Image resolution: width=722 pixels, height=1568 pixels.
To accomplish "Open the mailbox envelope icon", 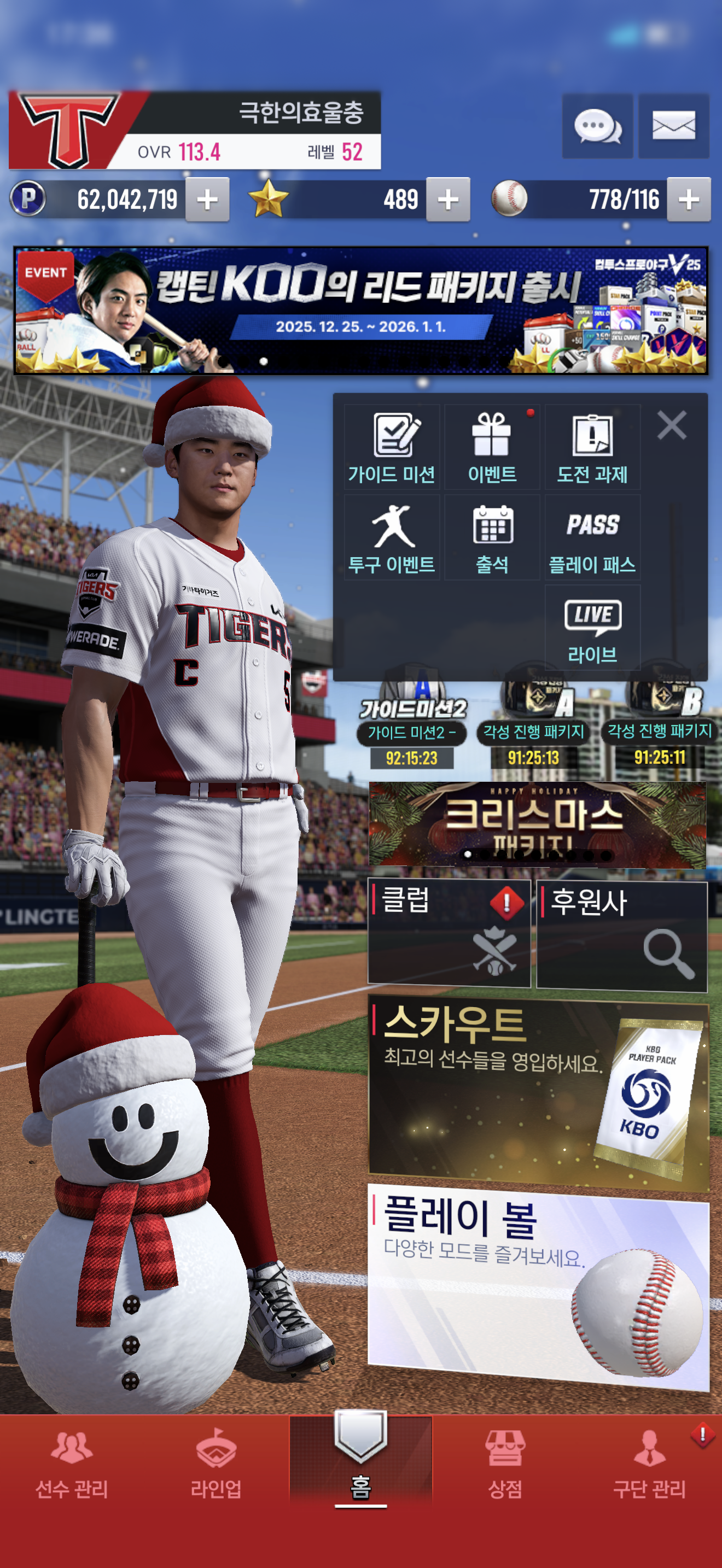I will 673,127.
